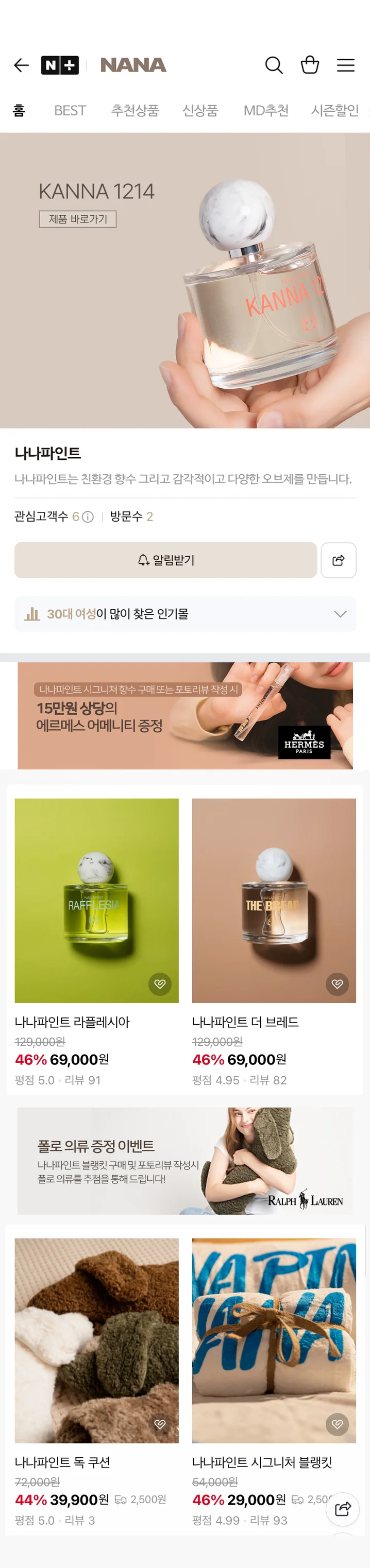
Task: Tap the floating share button
Action: coord(343,1508)
